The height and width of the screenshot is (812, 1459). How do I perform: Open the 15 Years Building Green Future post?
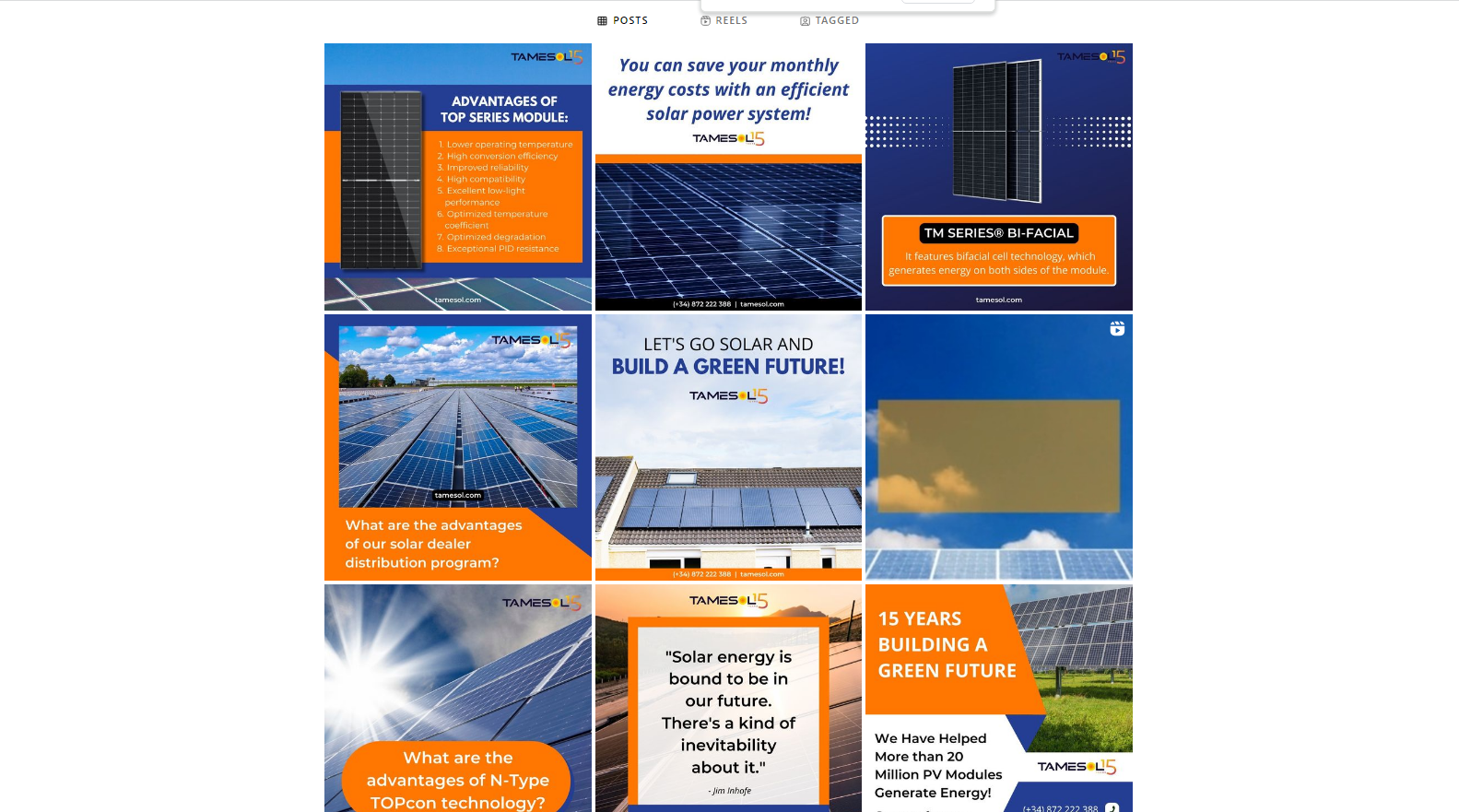coord(998,698)
